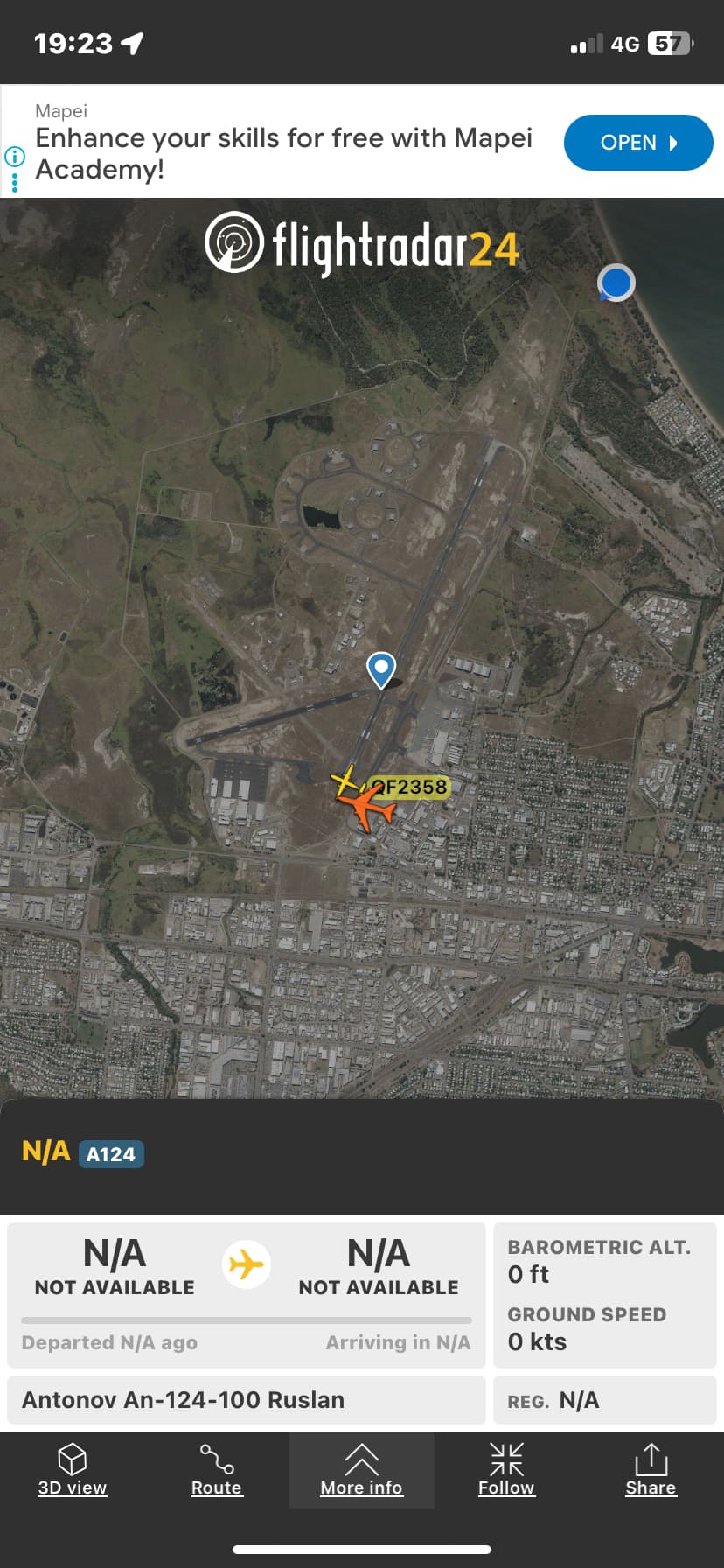The width and height of the screenshot is (724, 1568).
Task: Share this flight
Action: (x=651, y=1470)
